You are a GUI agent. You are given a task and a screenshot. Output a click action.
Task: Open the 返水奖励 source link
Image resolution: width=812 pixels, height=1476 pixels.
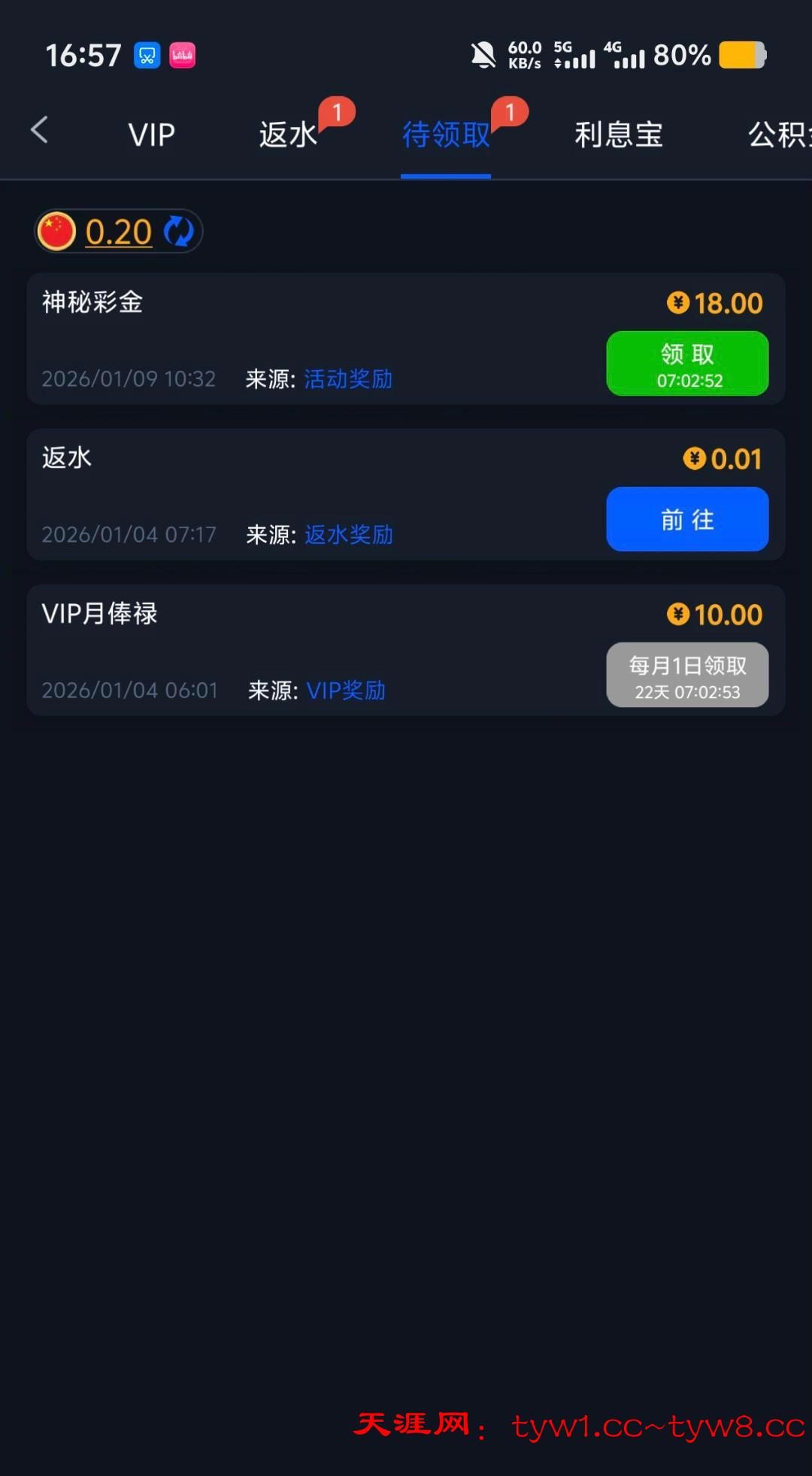tap(349, 534)
